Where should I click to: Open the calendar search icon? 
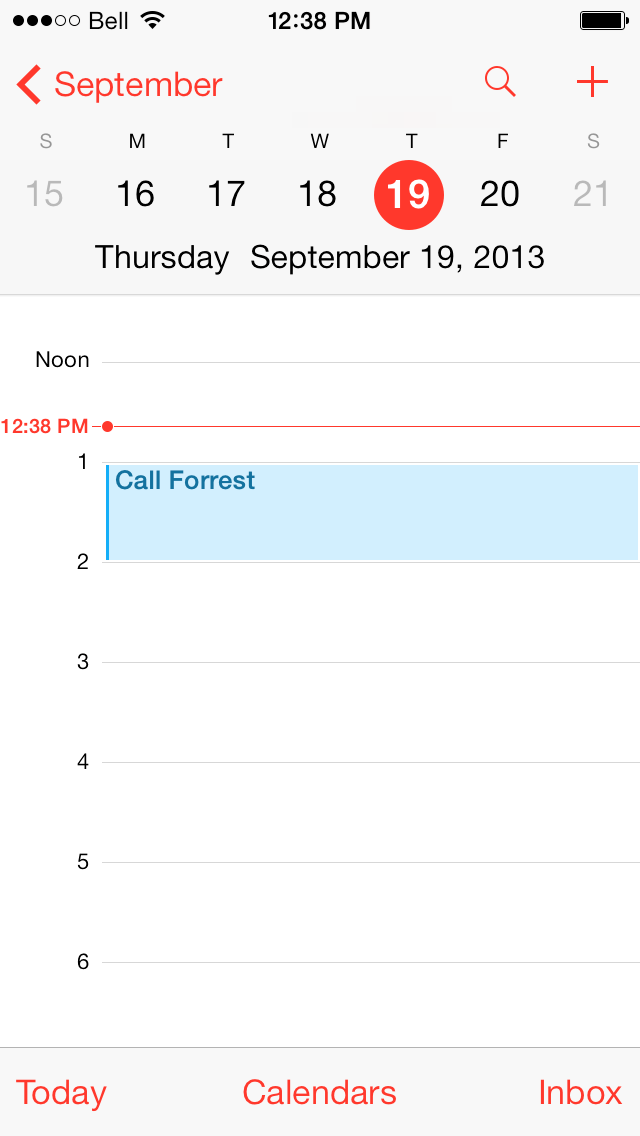pyautogui.click(x=500, y=82)
